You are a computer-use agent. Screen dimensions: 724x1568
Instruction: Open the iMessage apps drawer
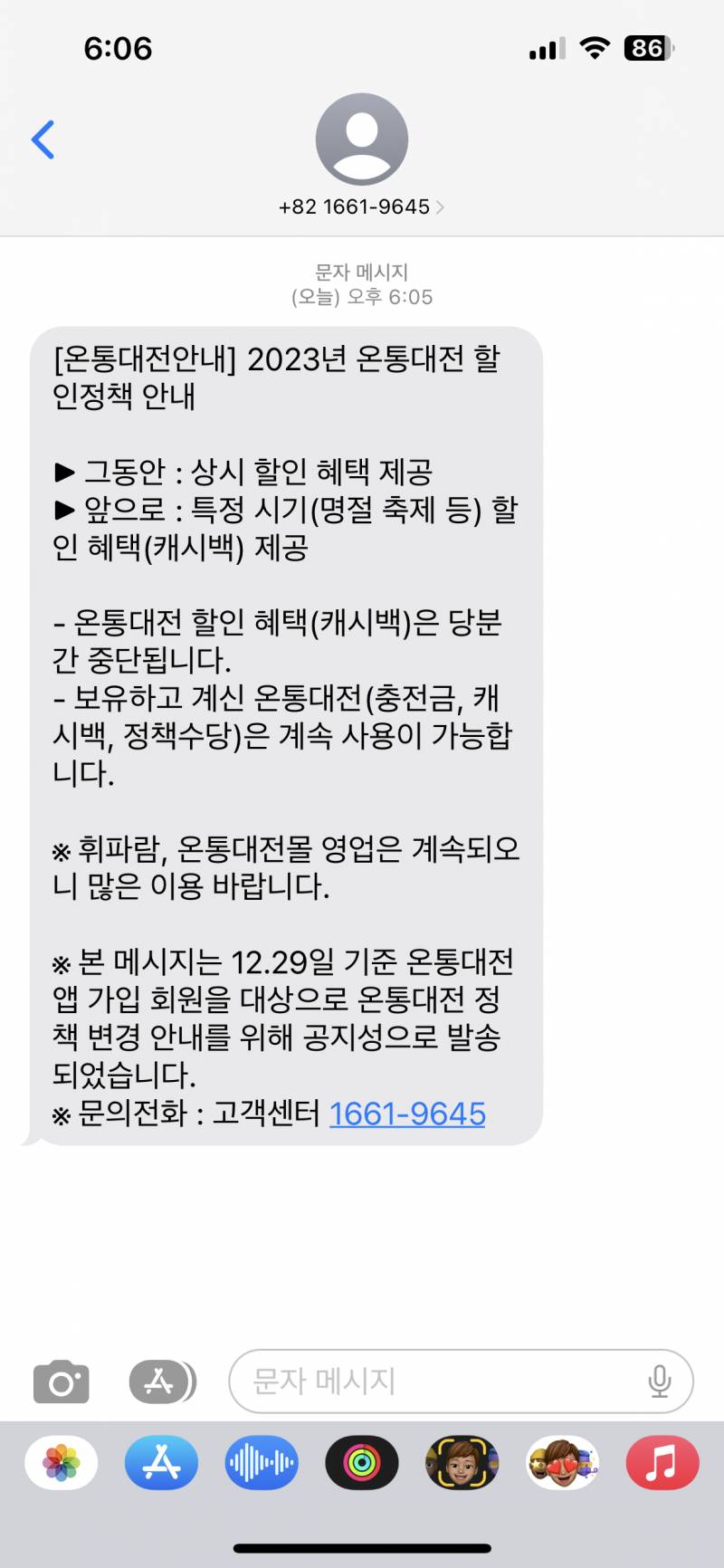pos(161,1381)
